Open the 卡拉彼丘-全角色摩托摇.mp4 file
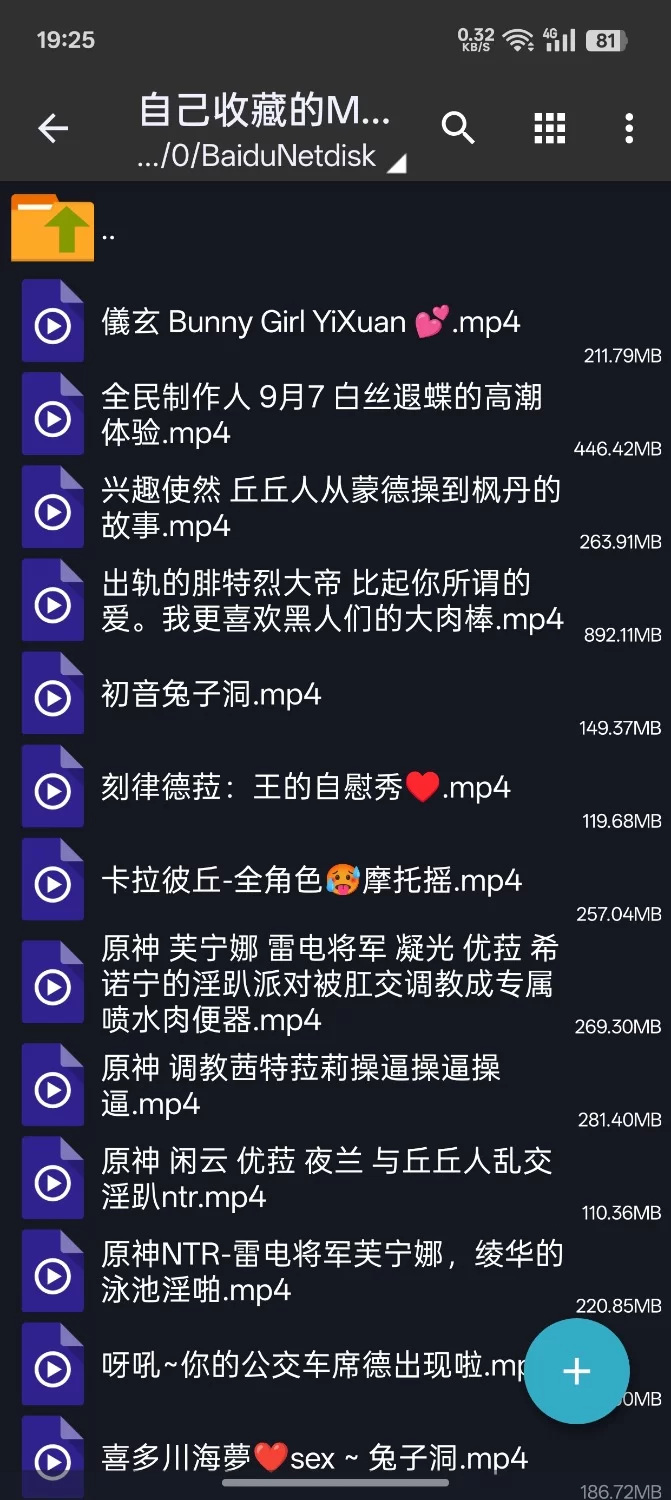The height and width of the screenshot is (1500, 671). [310, 881]
